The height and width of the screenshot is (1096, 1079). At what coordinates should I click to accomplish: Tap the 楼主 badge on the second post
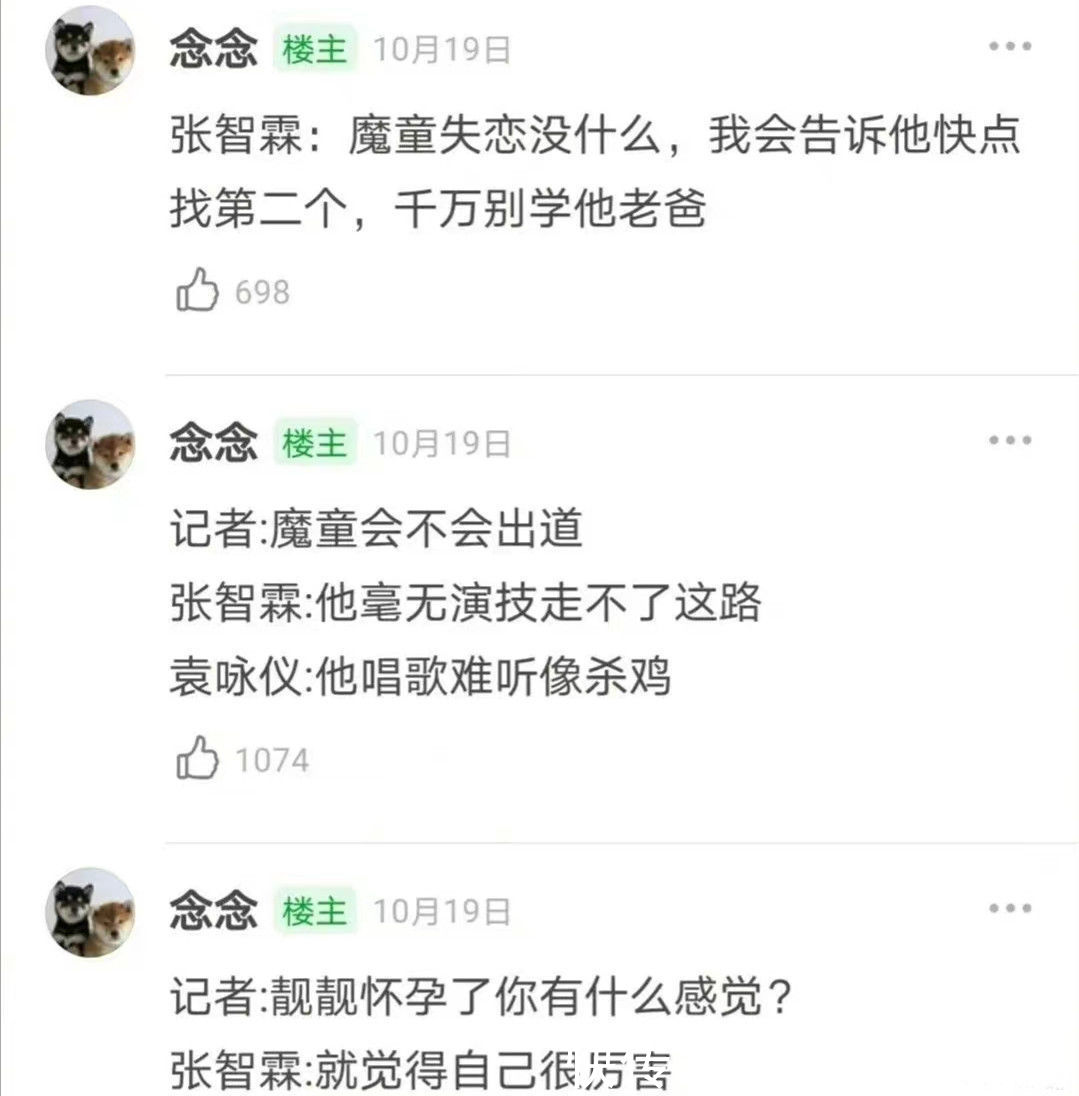pos(318,443)
